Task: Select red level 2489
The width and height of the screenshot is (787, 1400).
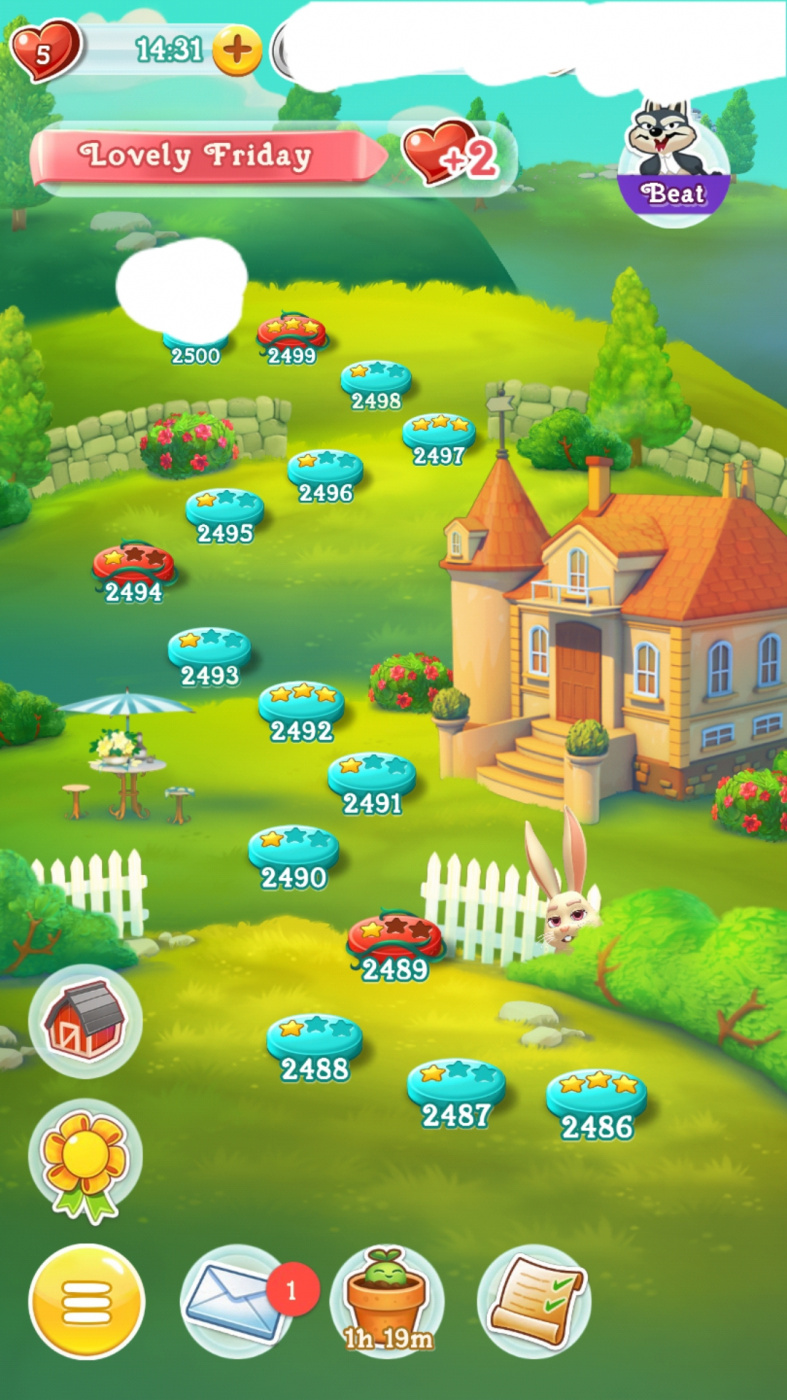Action: coord(394,940)
